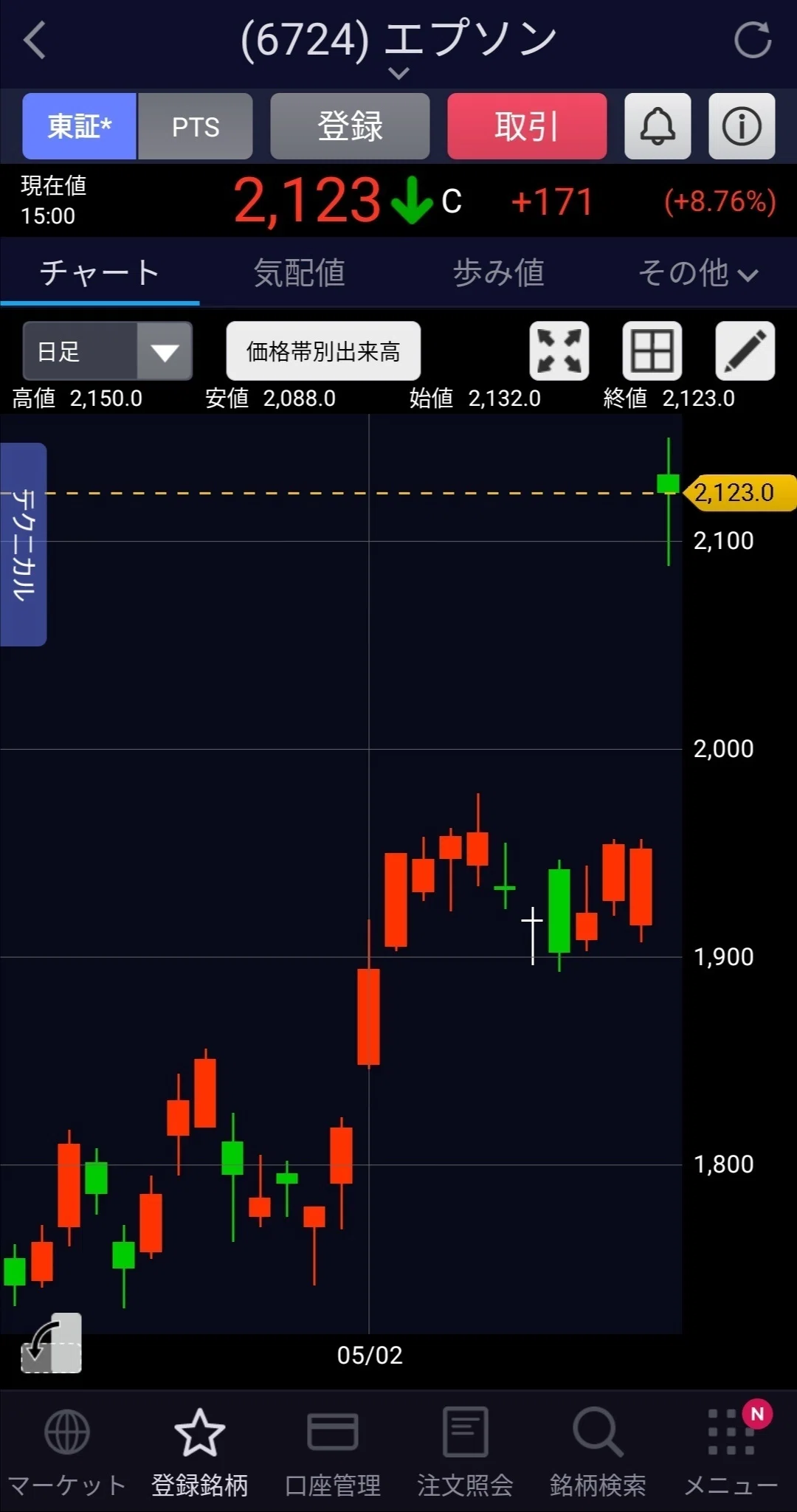The width and height of the screenshot is (797, 1512).
Task: Switch to the 歩み値 tab
Action: [499, 273]
